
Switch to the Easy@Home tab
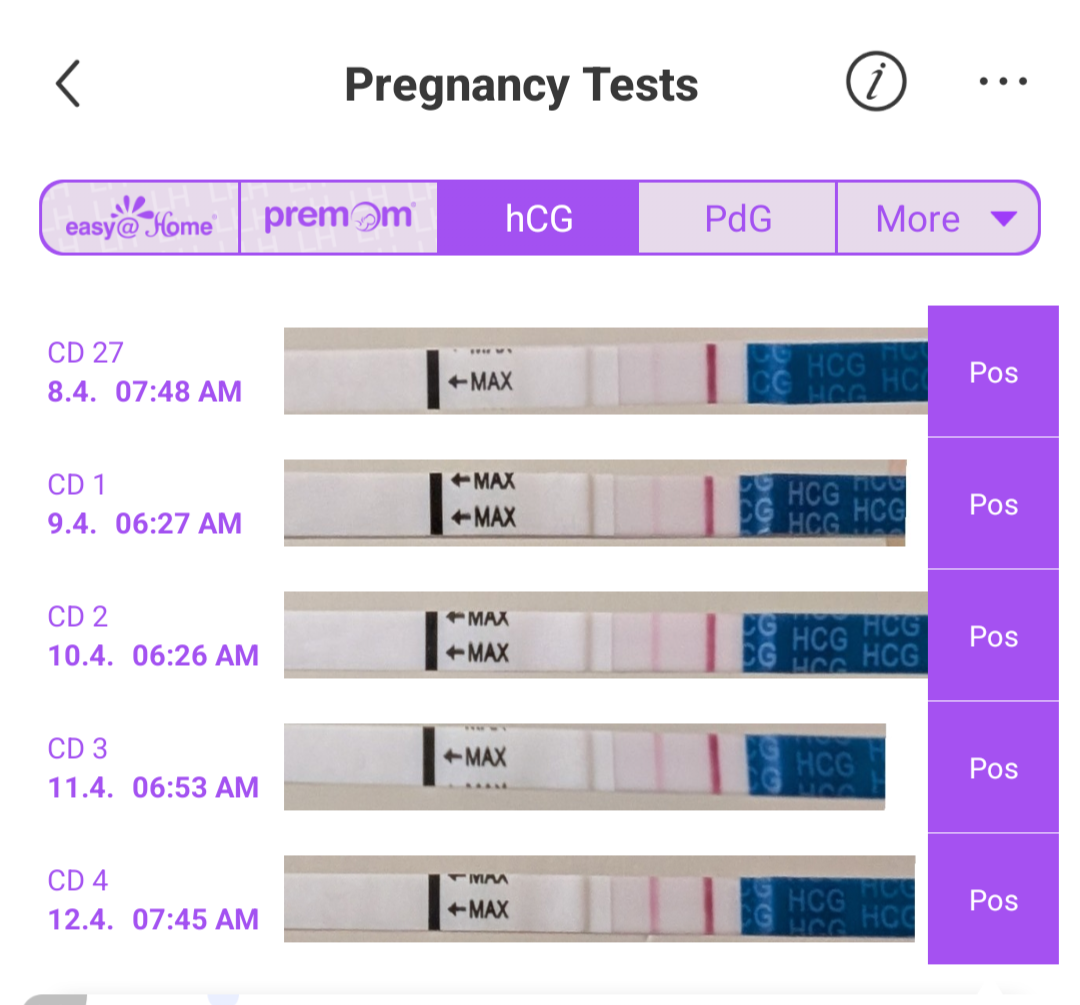click(x=140, y=218)
